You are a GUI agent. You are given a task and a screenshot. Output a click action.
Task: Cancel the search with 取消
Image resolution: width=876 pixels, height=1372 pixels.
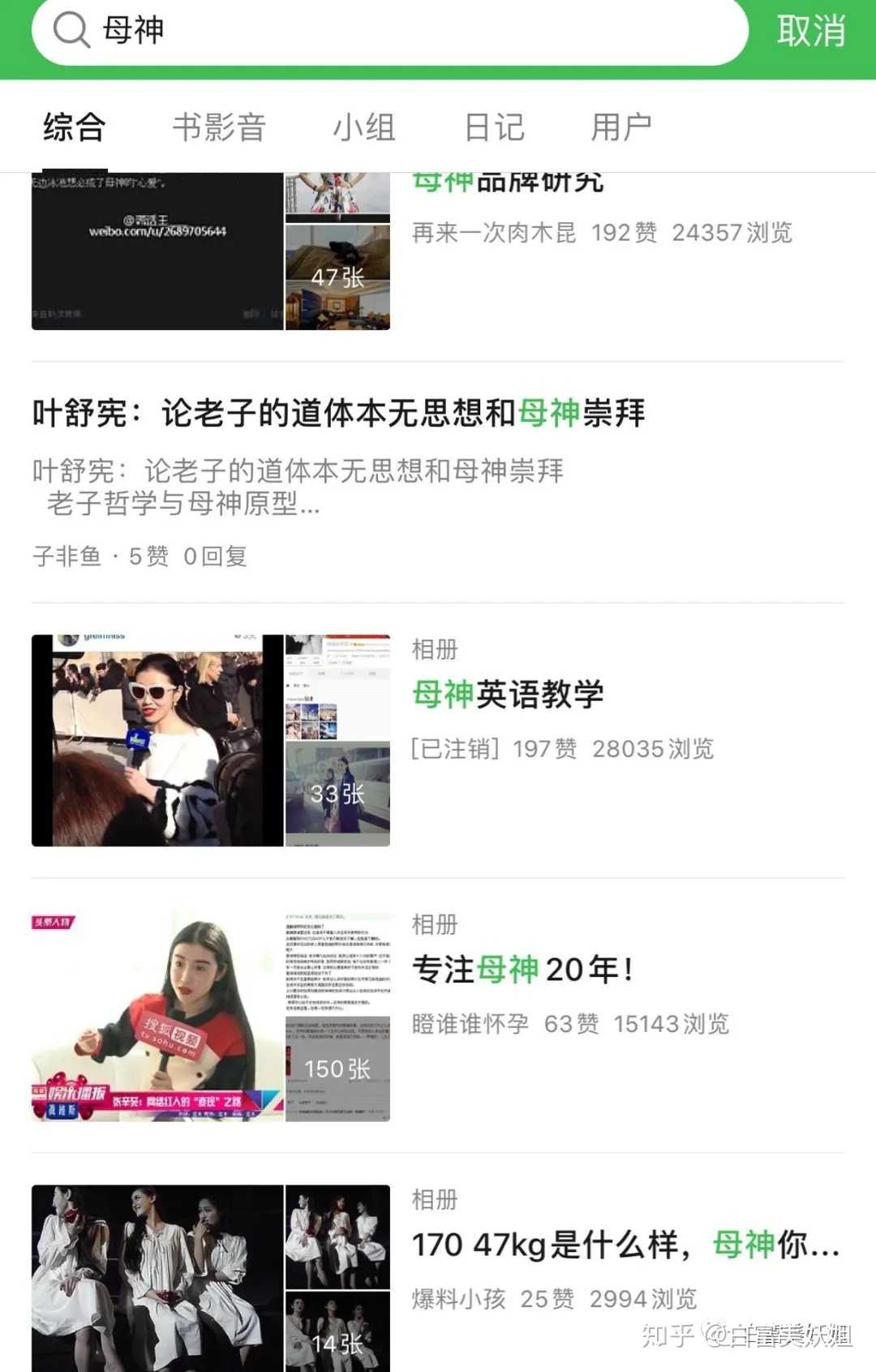coord(810,31)
